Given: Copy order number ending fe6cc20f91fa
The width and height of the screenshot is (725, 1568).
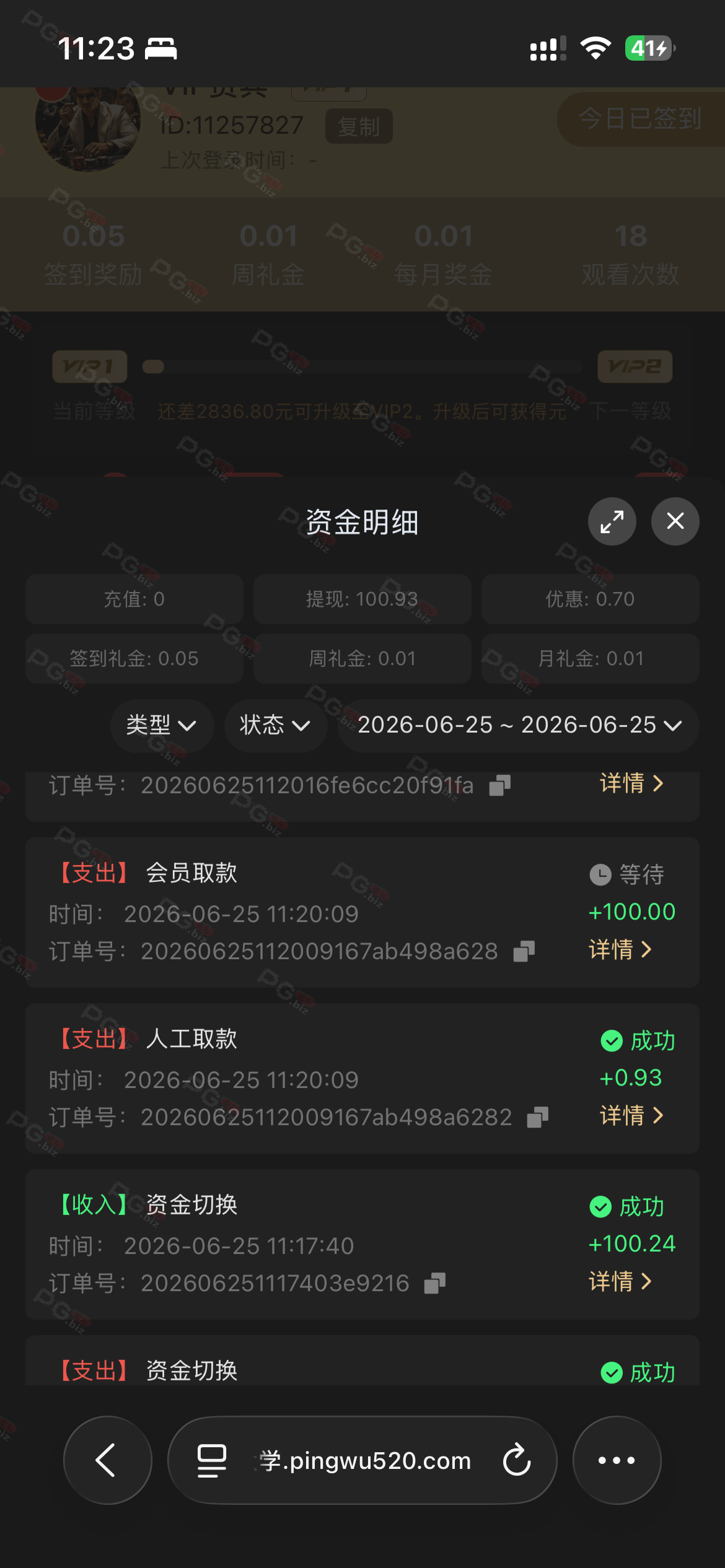Looking at the screenshot, I should 499,785.
